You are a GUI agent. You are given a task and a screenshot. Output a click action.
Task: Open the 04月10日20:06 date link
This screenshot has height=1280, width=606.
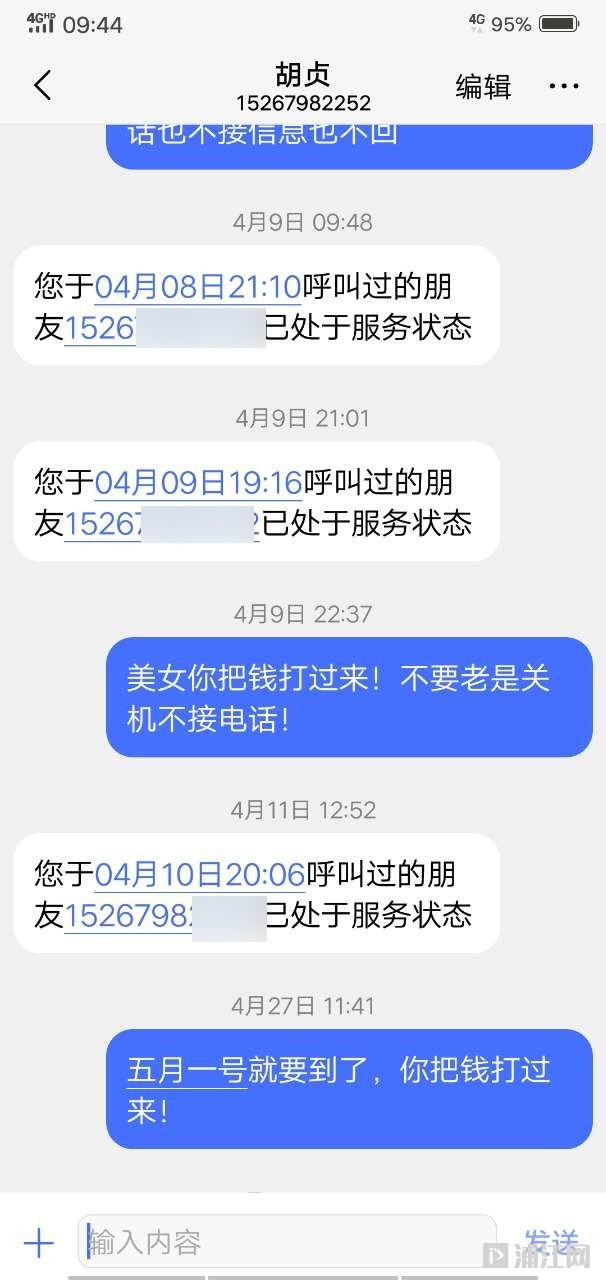tap(199, 875)
